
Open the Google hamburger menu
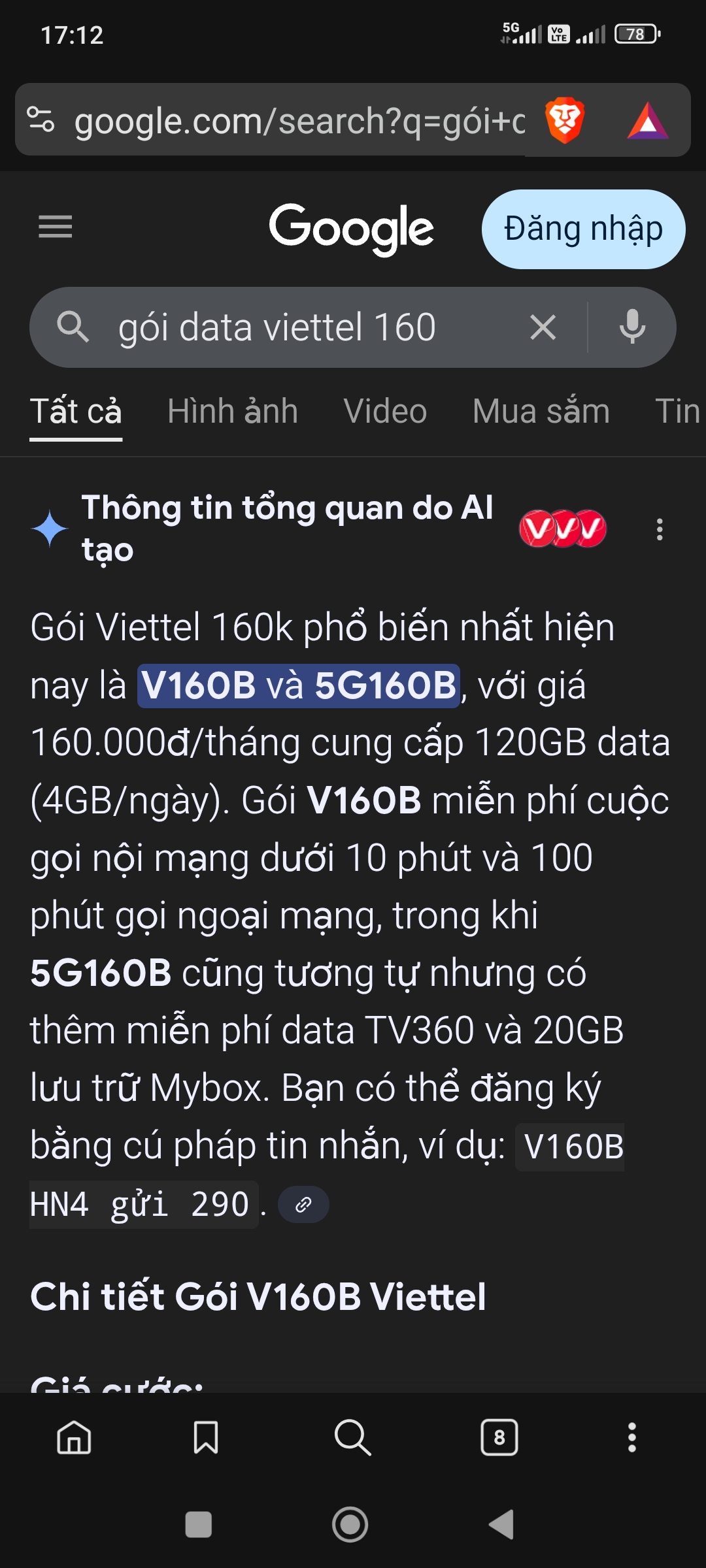56,227
